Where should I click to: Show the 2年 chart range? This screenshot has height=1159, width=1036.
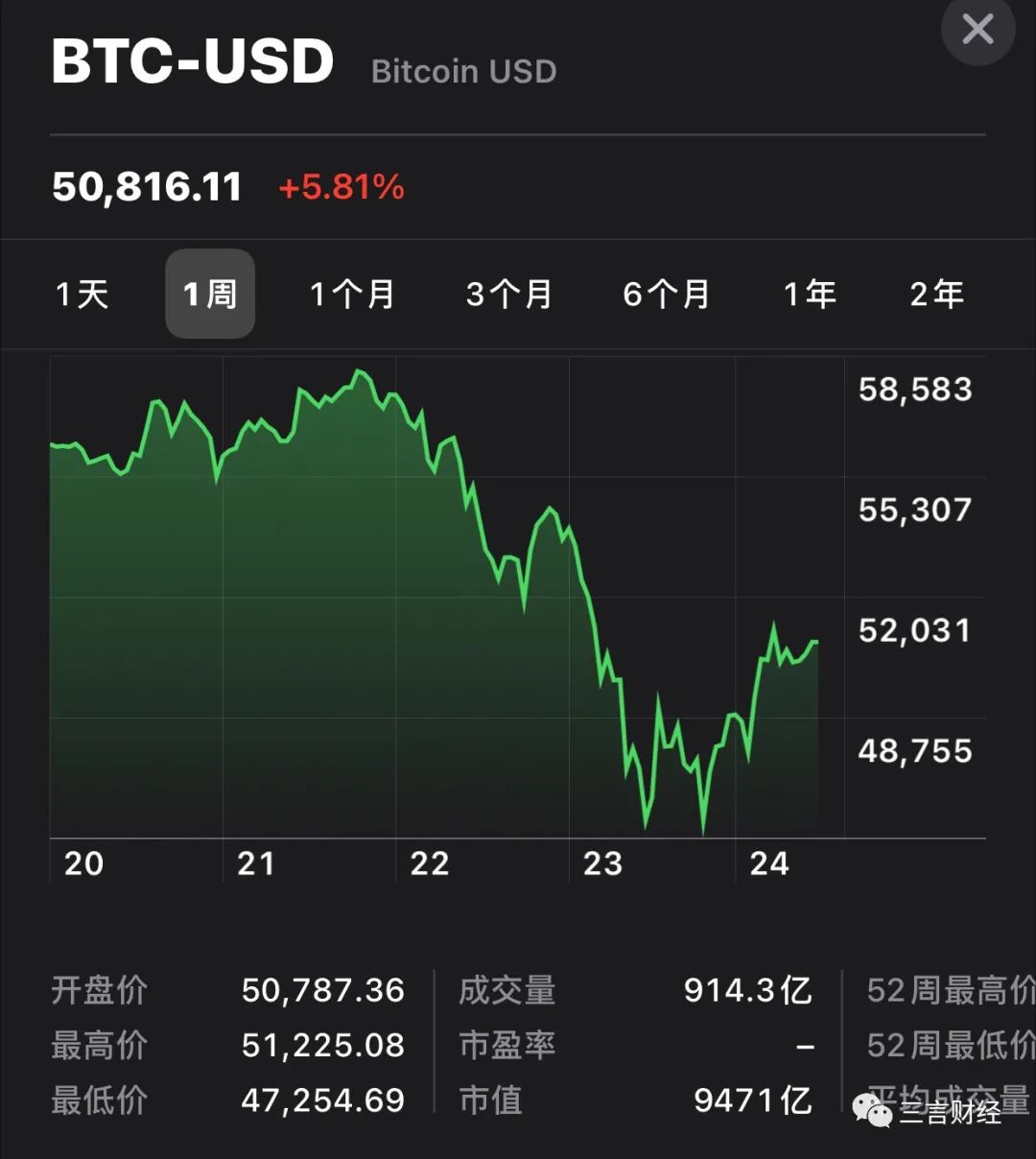tap(935, 295)
